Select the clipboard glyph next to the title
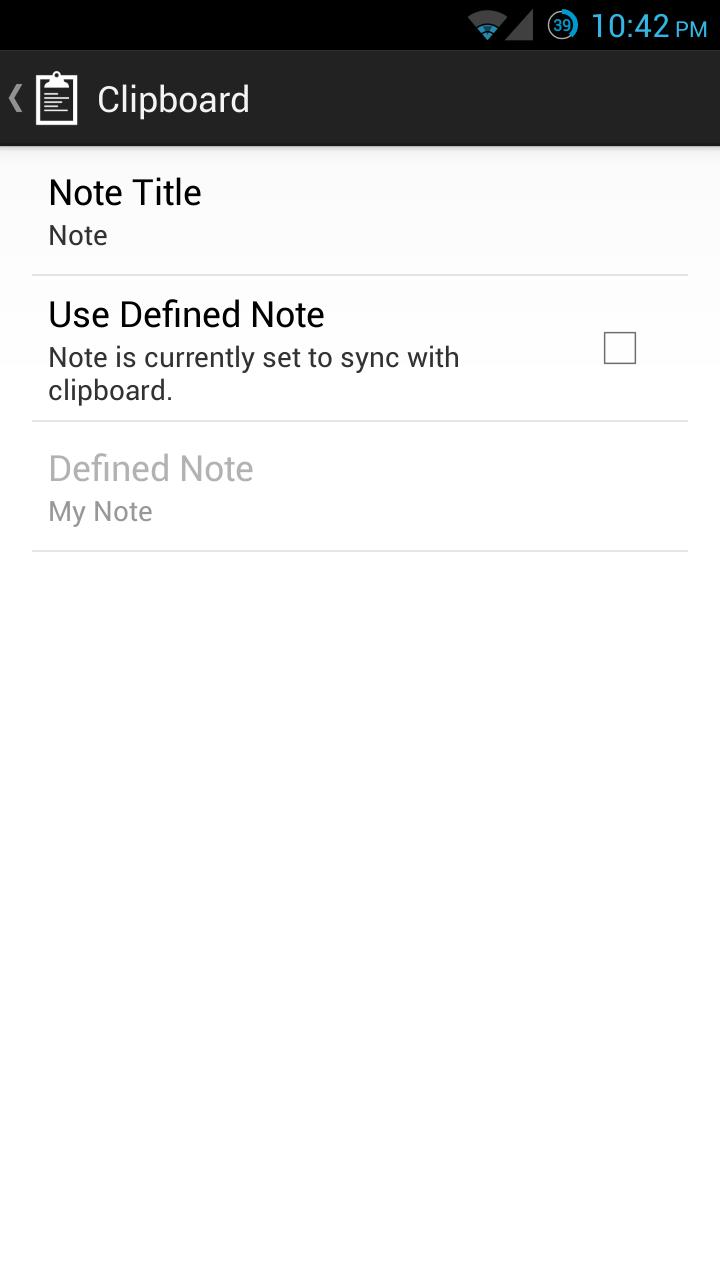 click(x=55, y=97)
